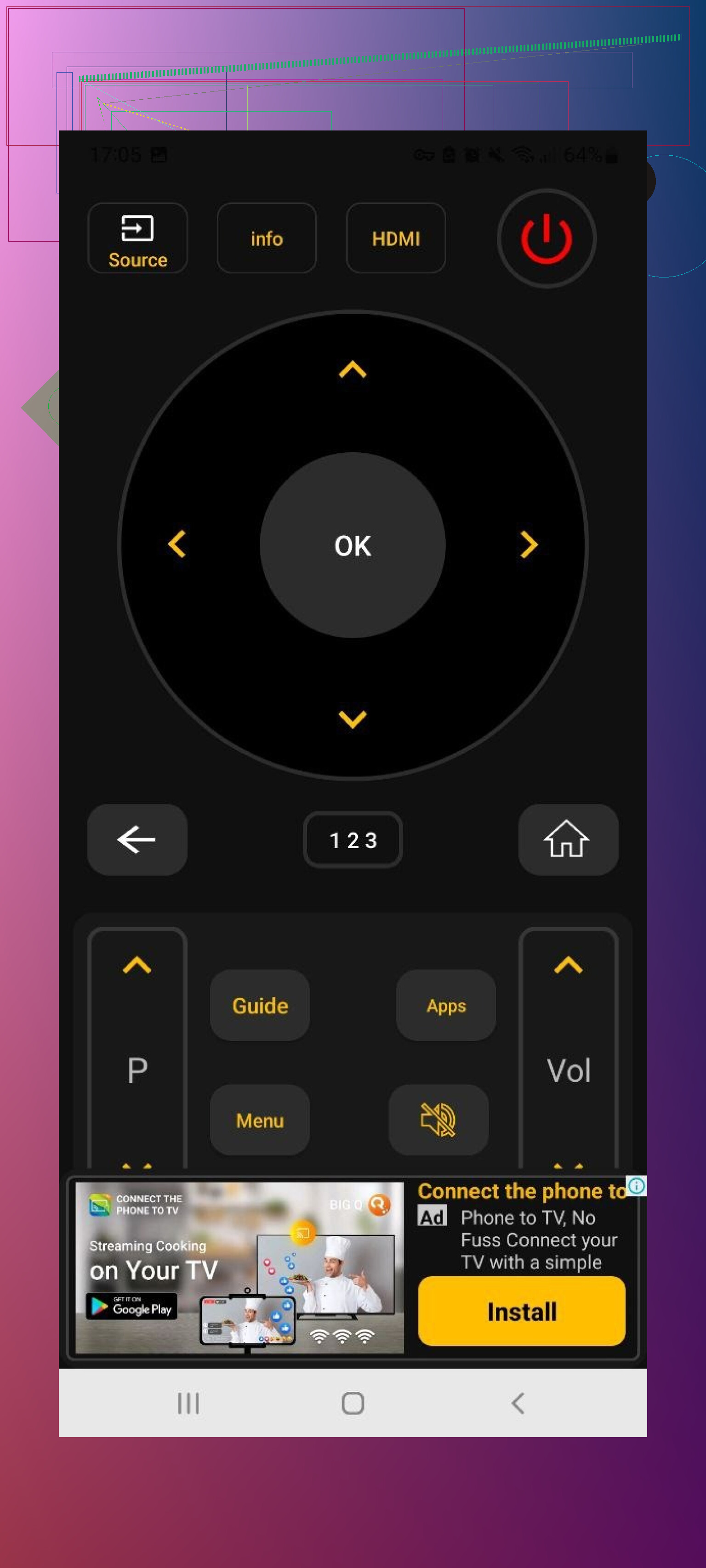Open the TV Guide
Image resolution: width=706 pixels, height=1568 pixels.
260,1006
